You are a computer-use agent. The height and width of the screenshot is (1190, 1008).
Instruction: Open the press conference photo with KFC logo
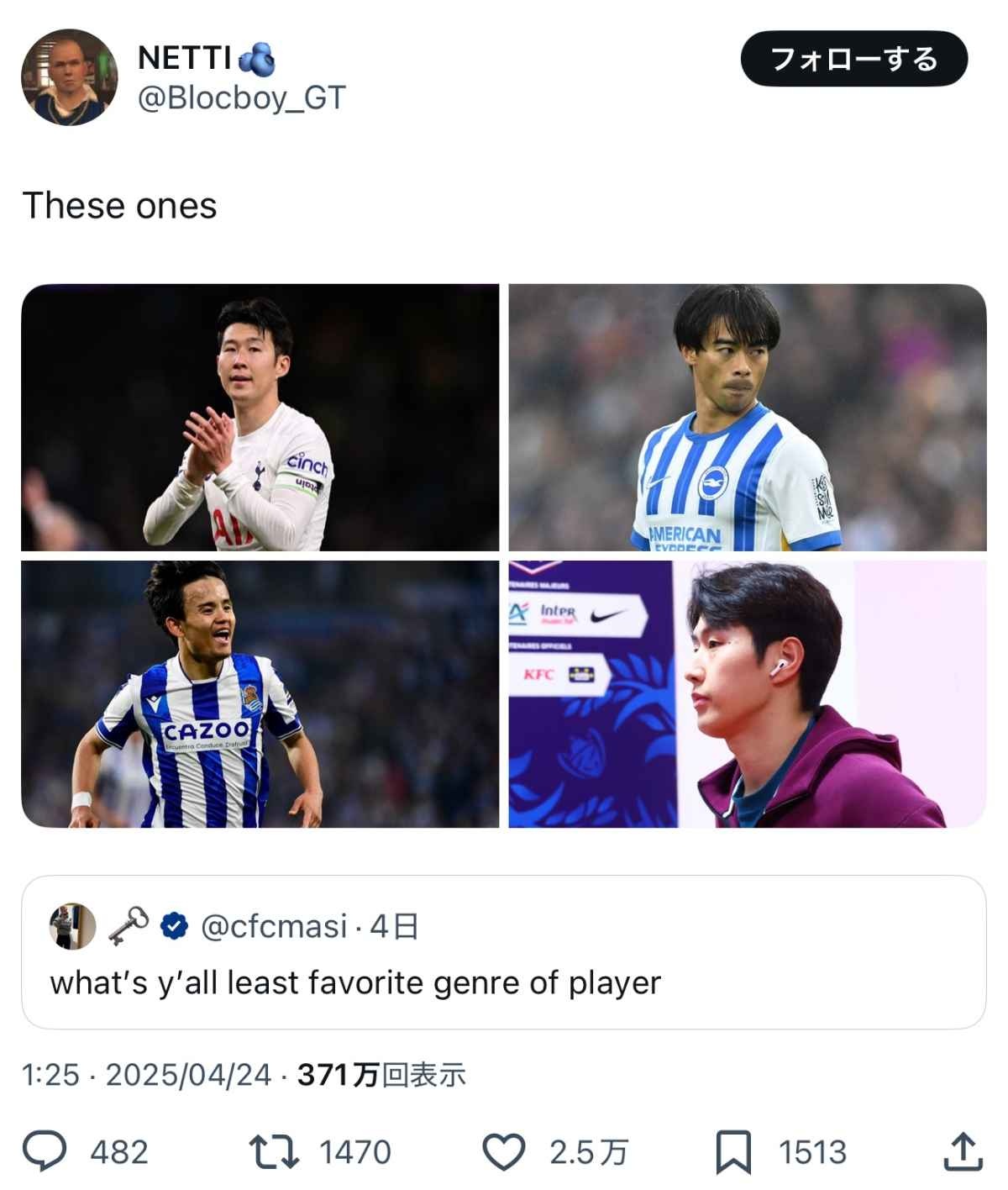747,694
